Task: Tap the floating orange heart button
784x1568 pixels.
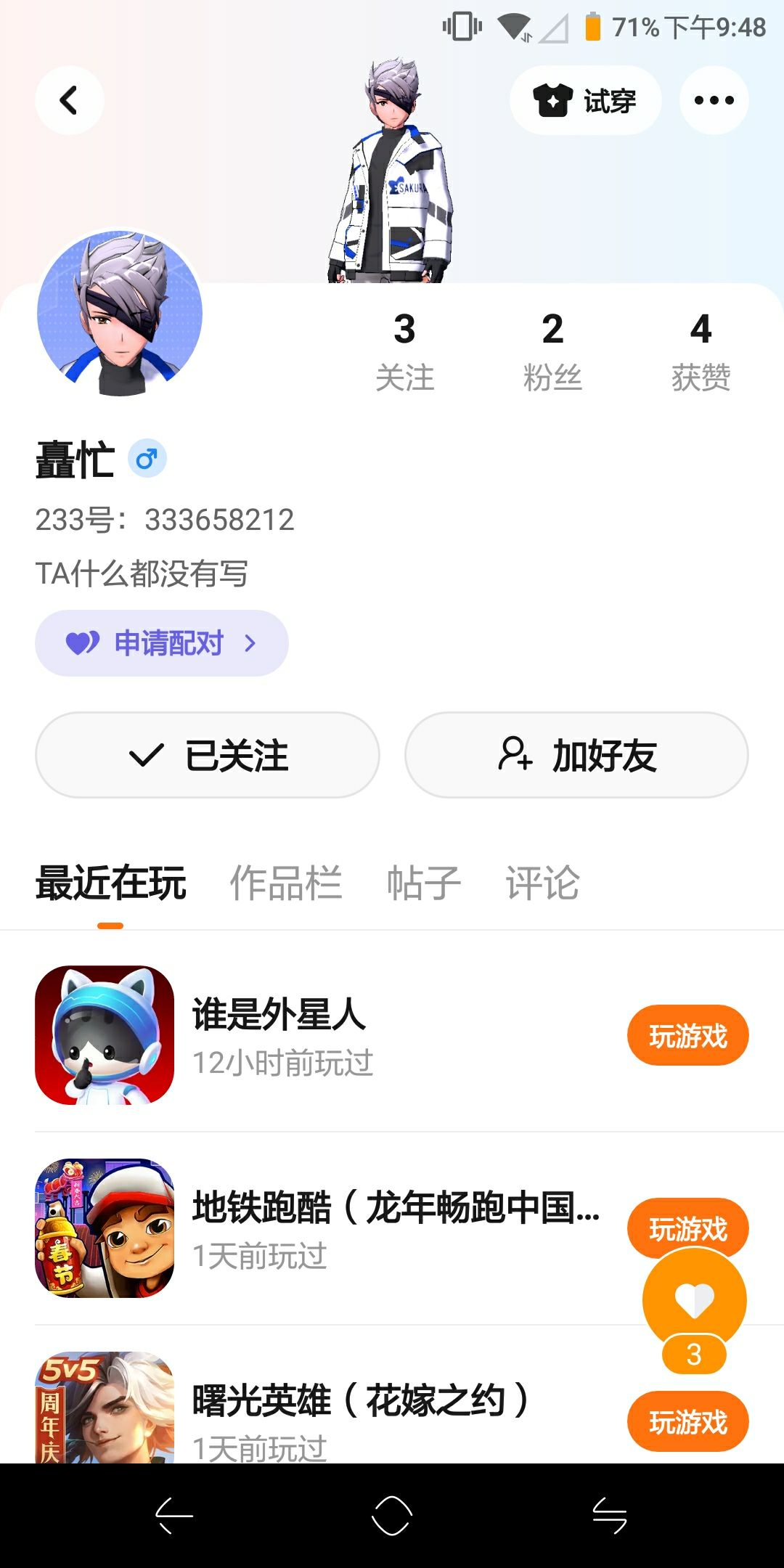Action: pos(694,1299)
